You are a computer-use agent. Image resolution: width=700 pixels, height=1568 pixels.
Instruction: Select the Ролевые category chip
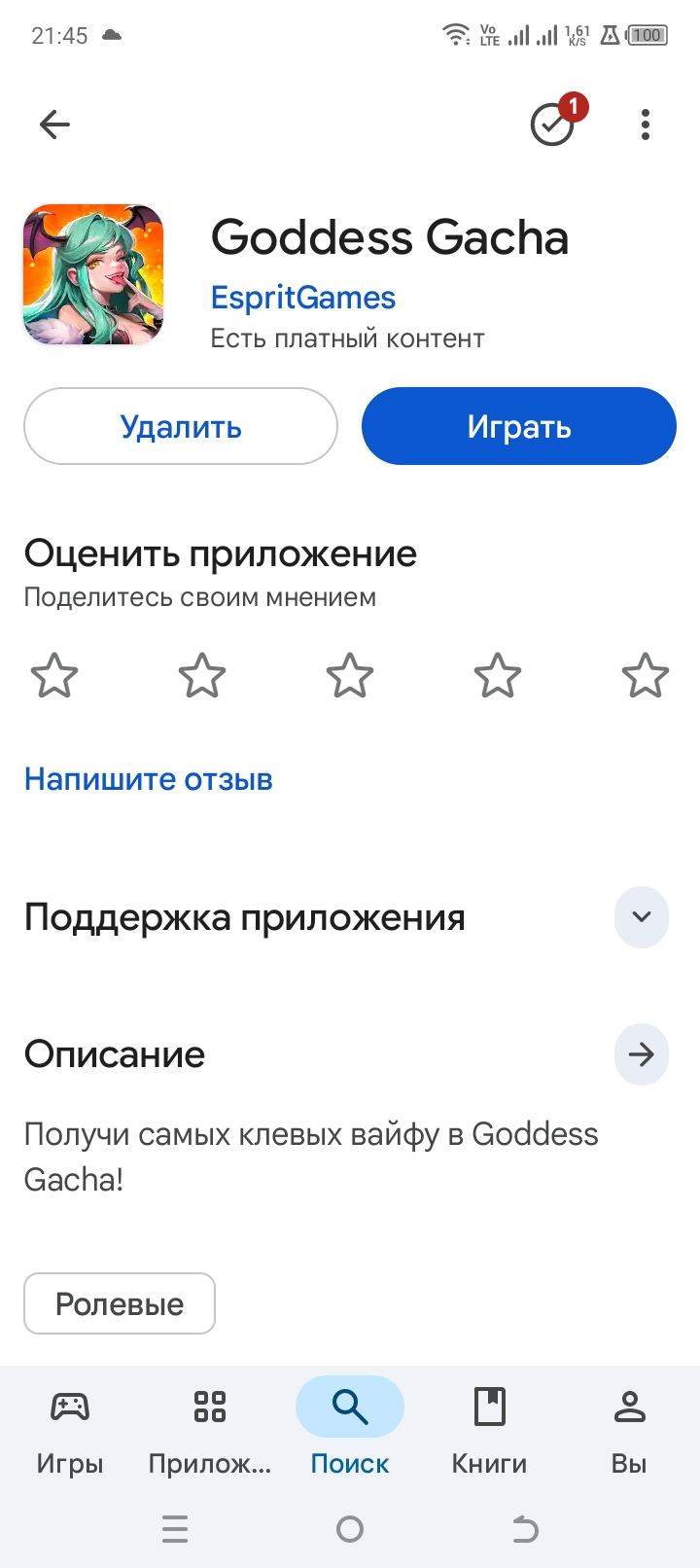[x=120, y=1303]
